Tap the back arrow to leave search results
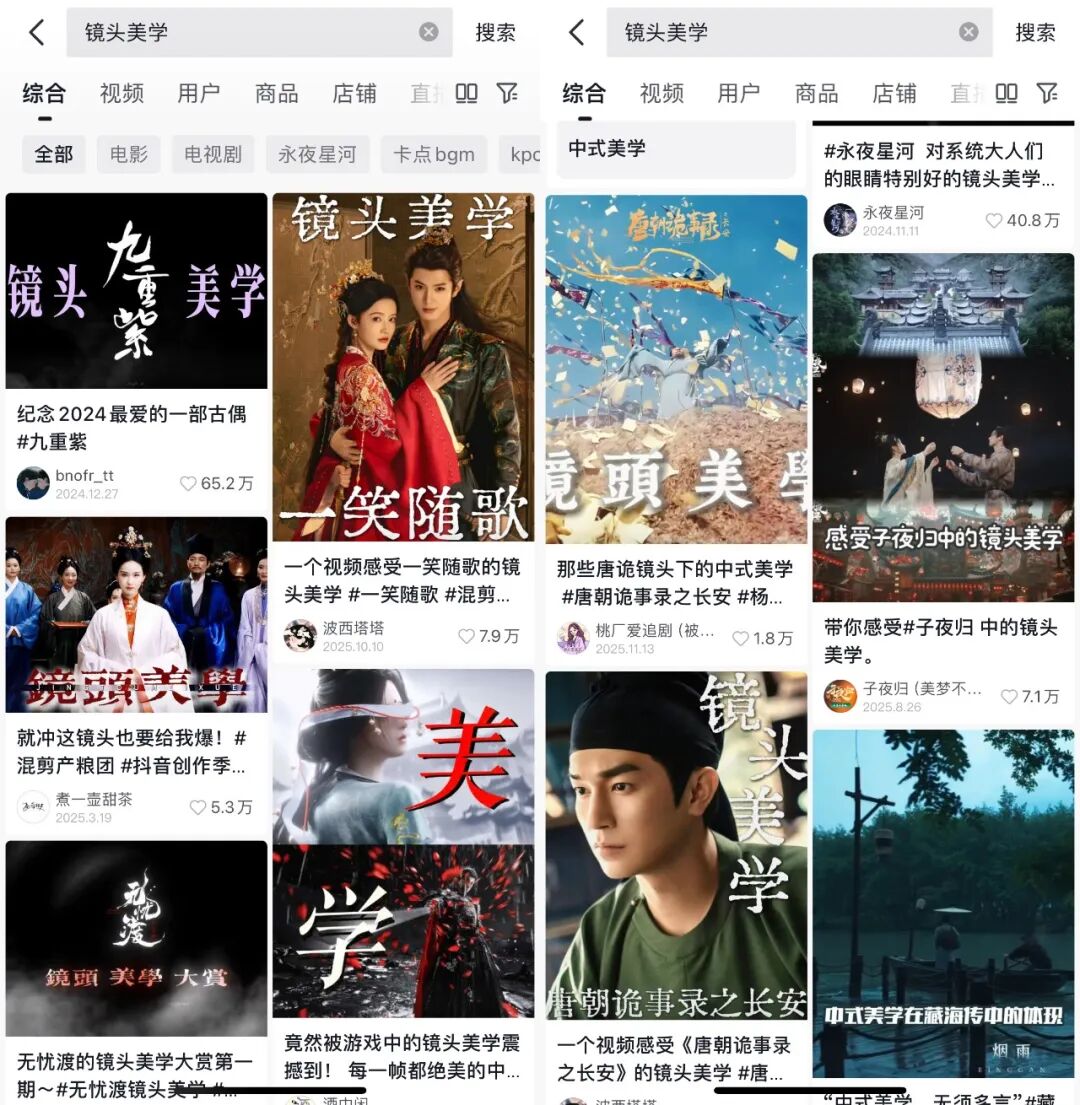This screenshot has height=1105, width=1080. (36, 32)
